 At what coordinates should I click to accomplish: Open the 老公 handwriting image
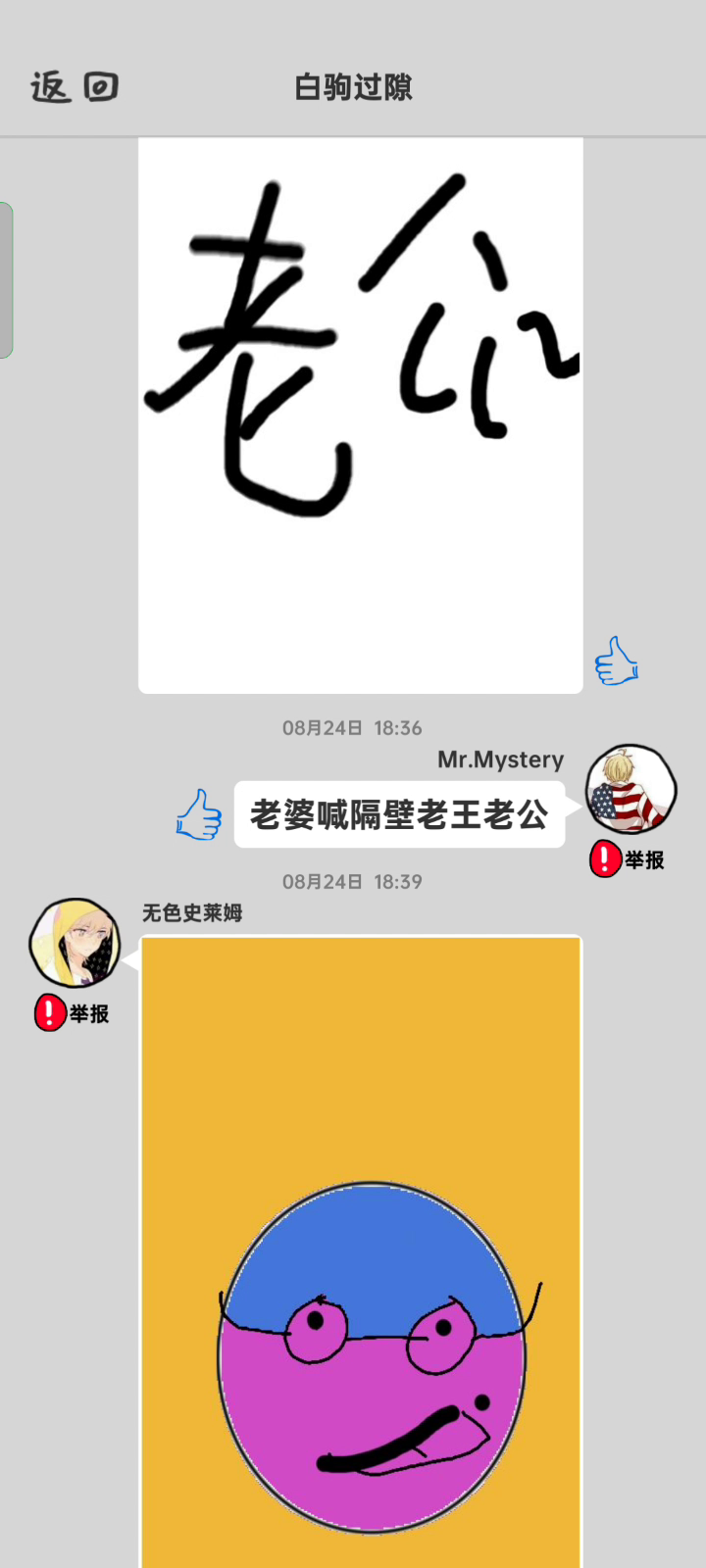[x=361, y=416]
